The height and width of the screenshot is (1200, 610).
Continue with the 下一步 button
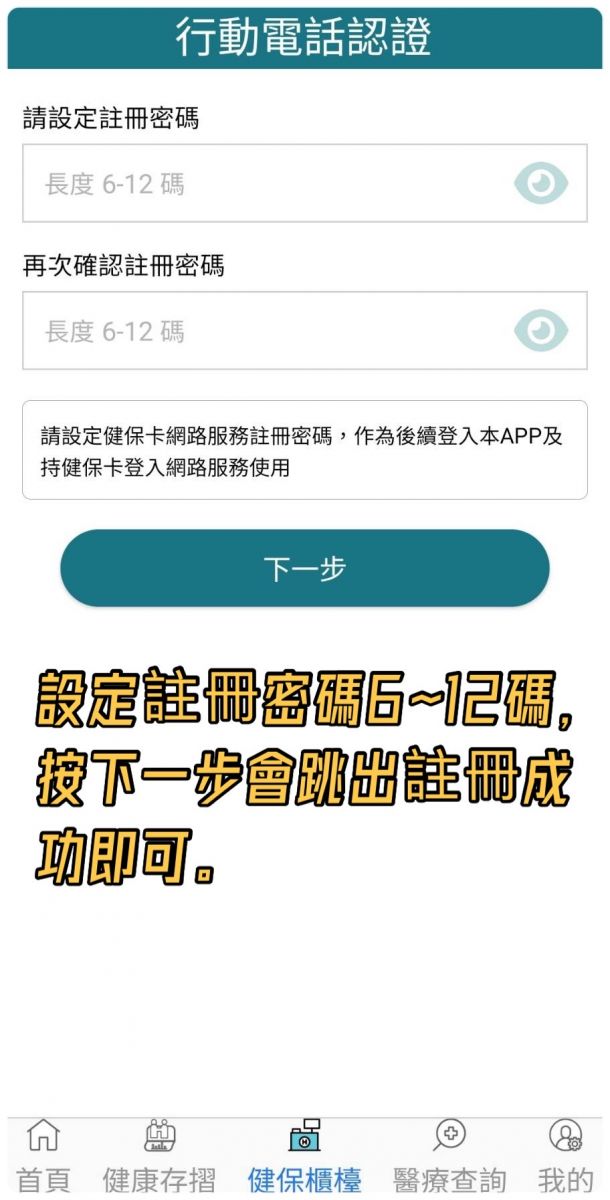[x=304, y=568]
